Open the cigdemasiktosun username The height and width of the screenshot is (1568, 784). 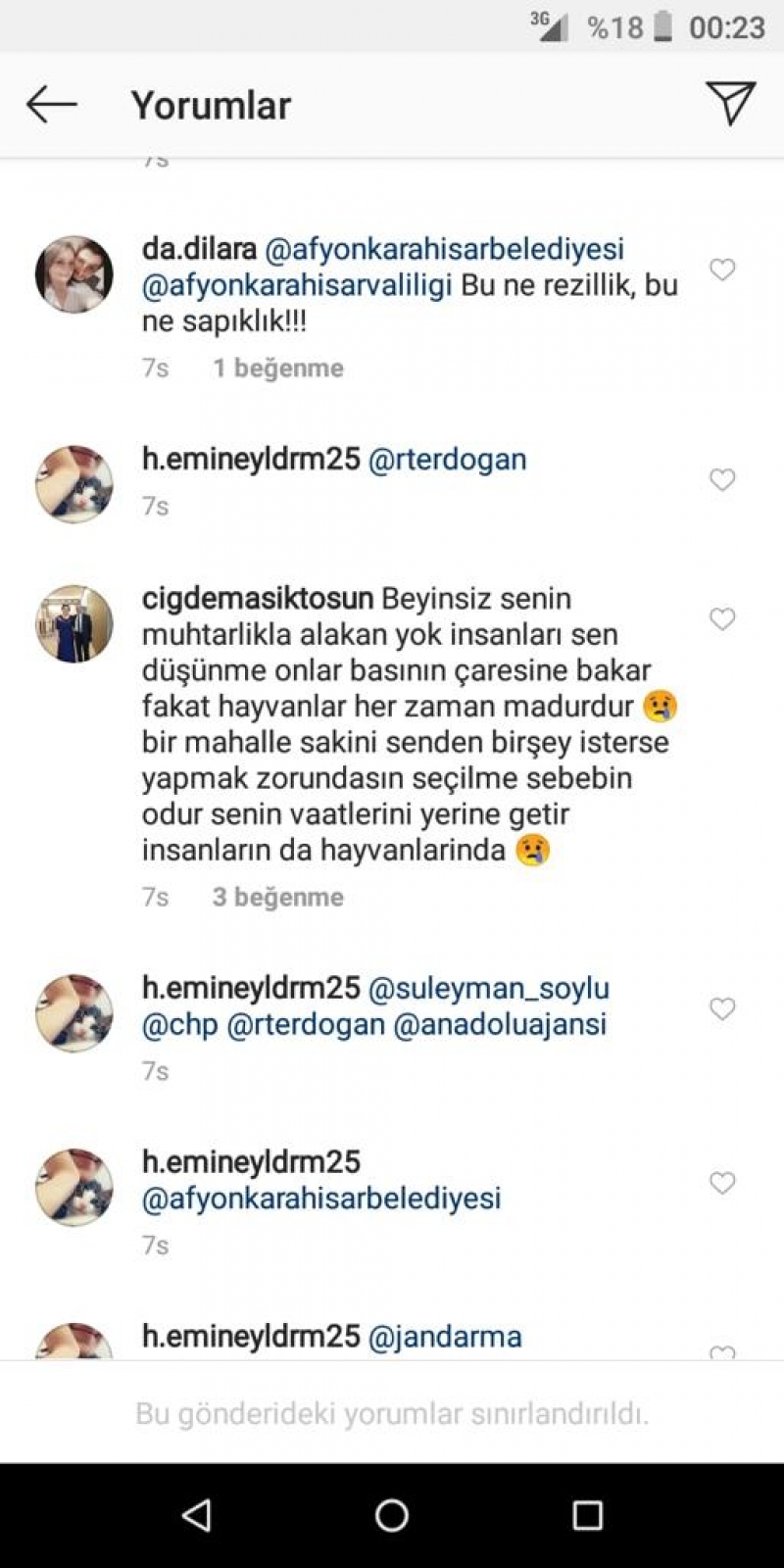click(x=258, y=598)
